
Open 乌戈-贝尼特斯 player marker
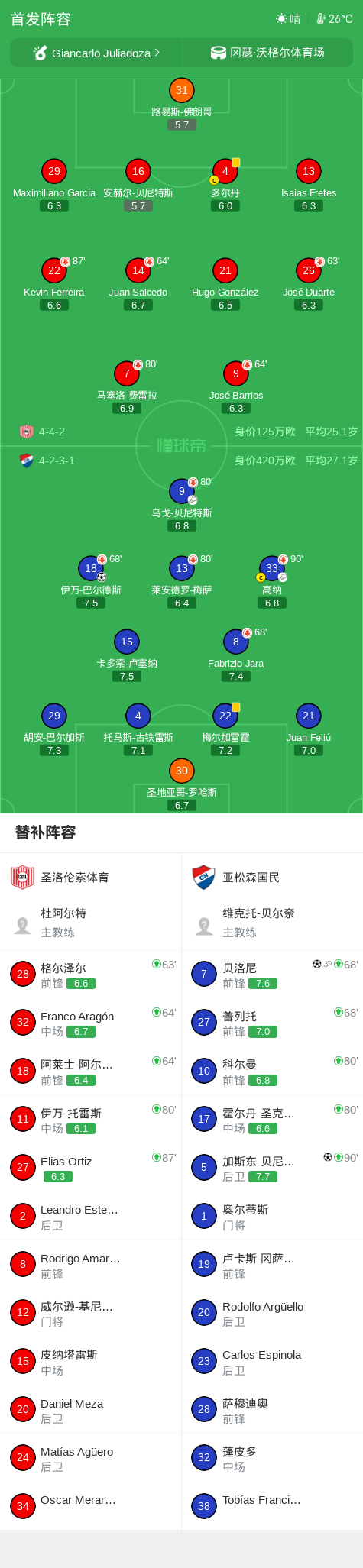pyautogui.click(x=181, y=491)
